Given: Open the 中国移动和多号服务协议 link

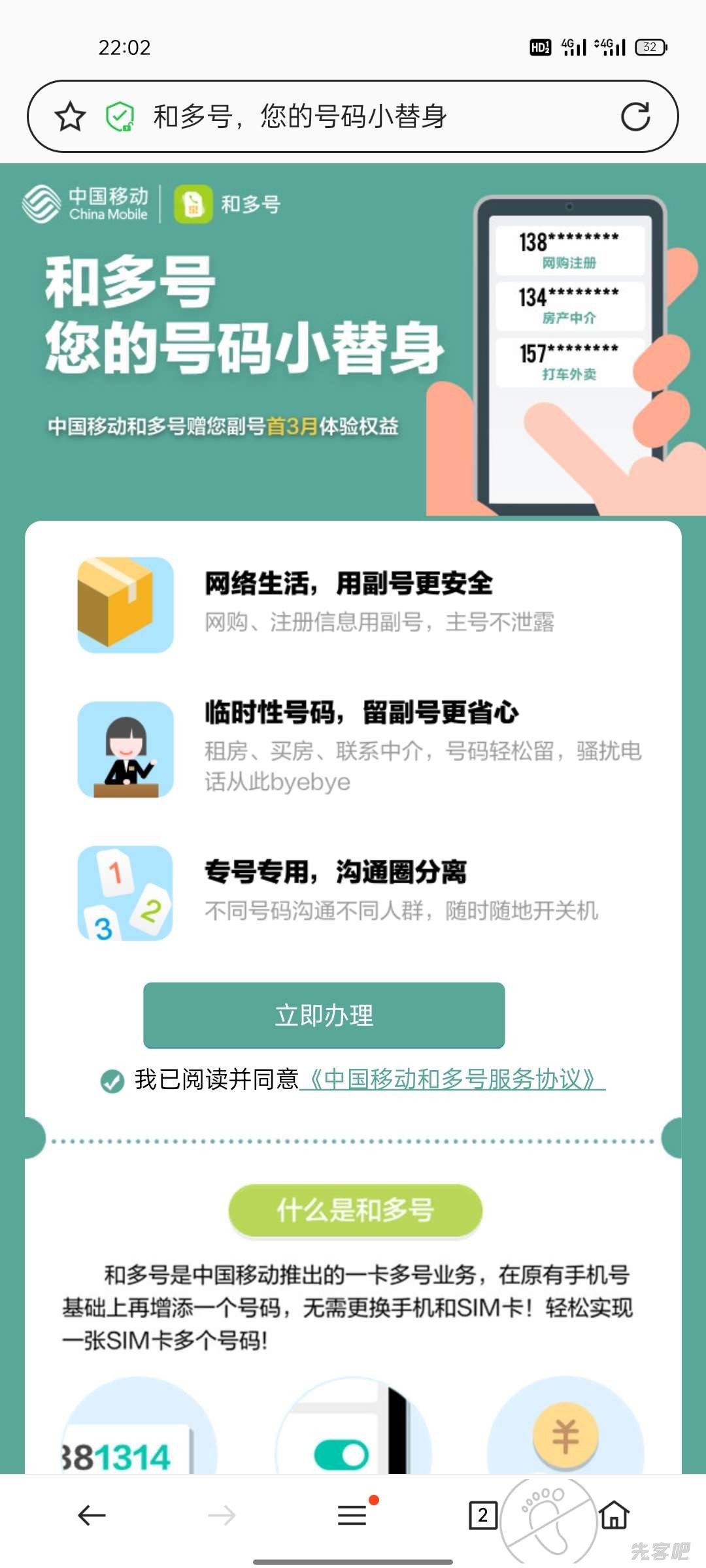Looking at the screenshot, I should (x=452, y=1079).
